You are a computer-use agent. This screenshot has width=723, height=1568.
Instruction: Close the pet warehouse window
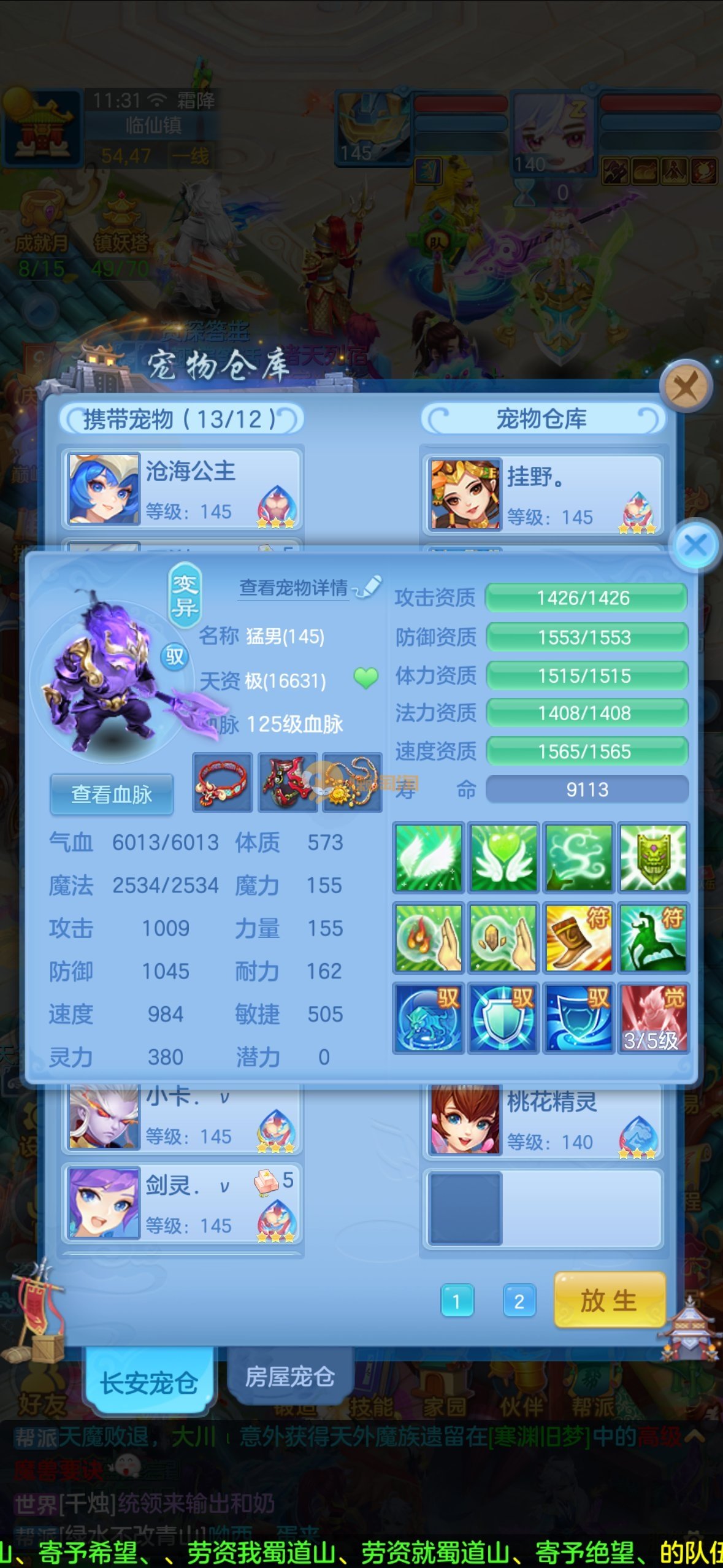point(686,387)
